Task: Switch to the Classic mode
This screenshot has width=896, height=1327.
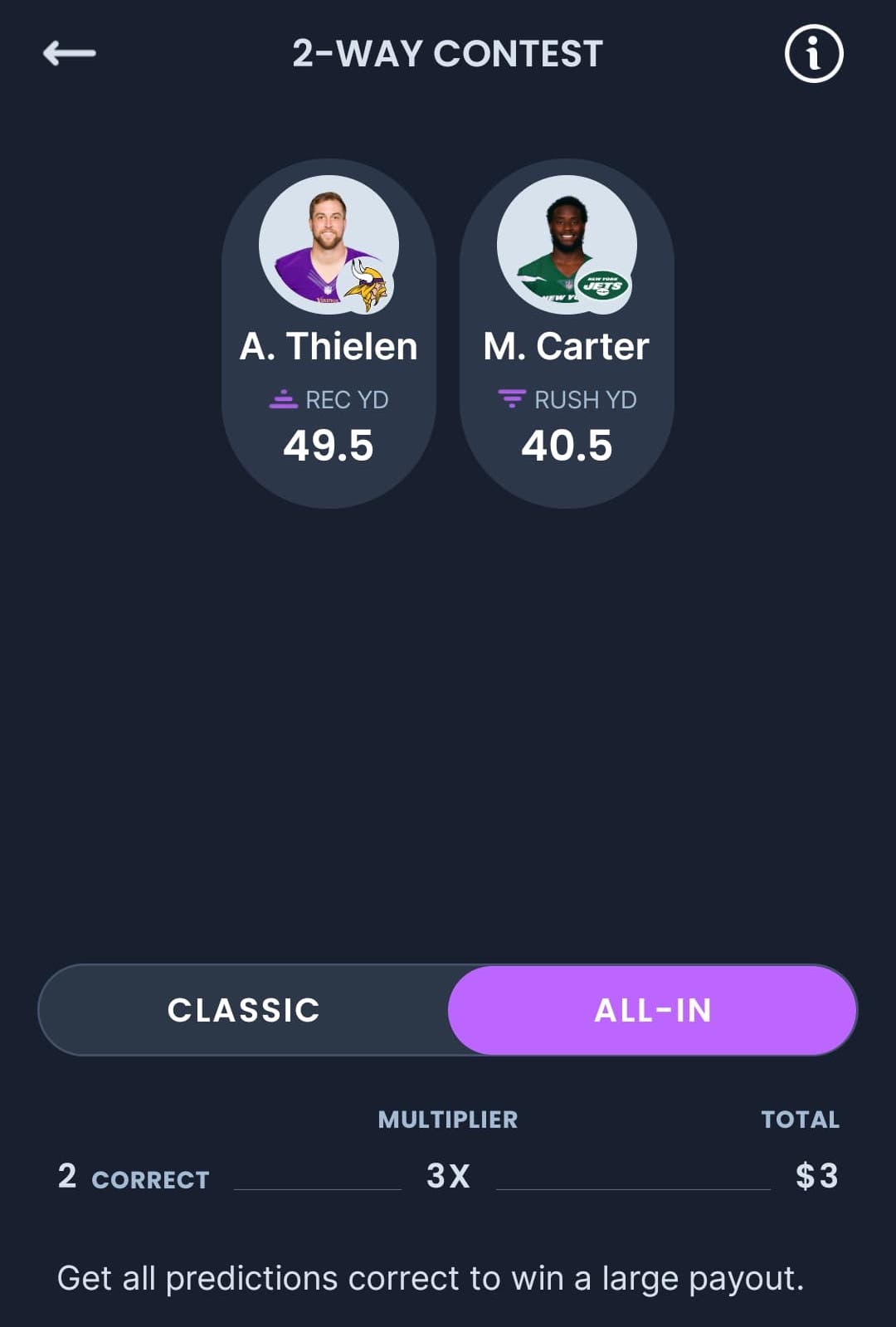Action: (x=244, y=1010)
